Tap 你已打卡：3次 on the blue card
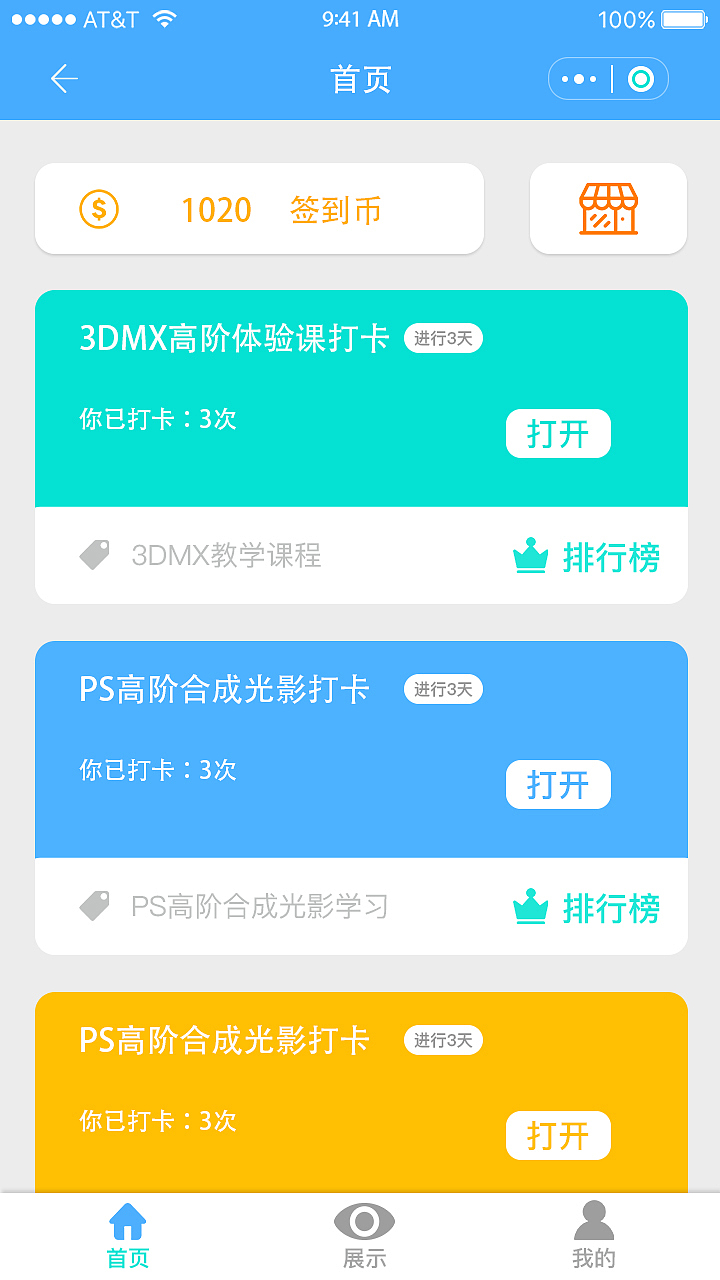The image size is (720, 1280). point(152,770)
